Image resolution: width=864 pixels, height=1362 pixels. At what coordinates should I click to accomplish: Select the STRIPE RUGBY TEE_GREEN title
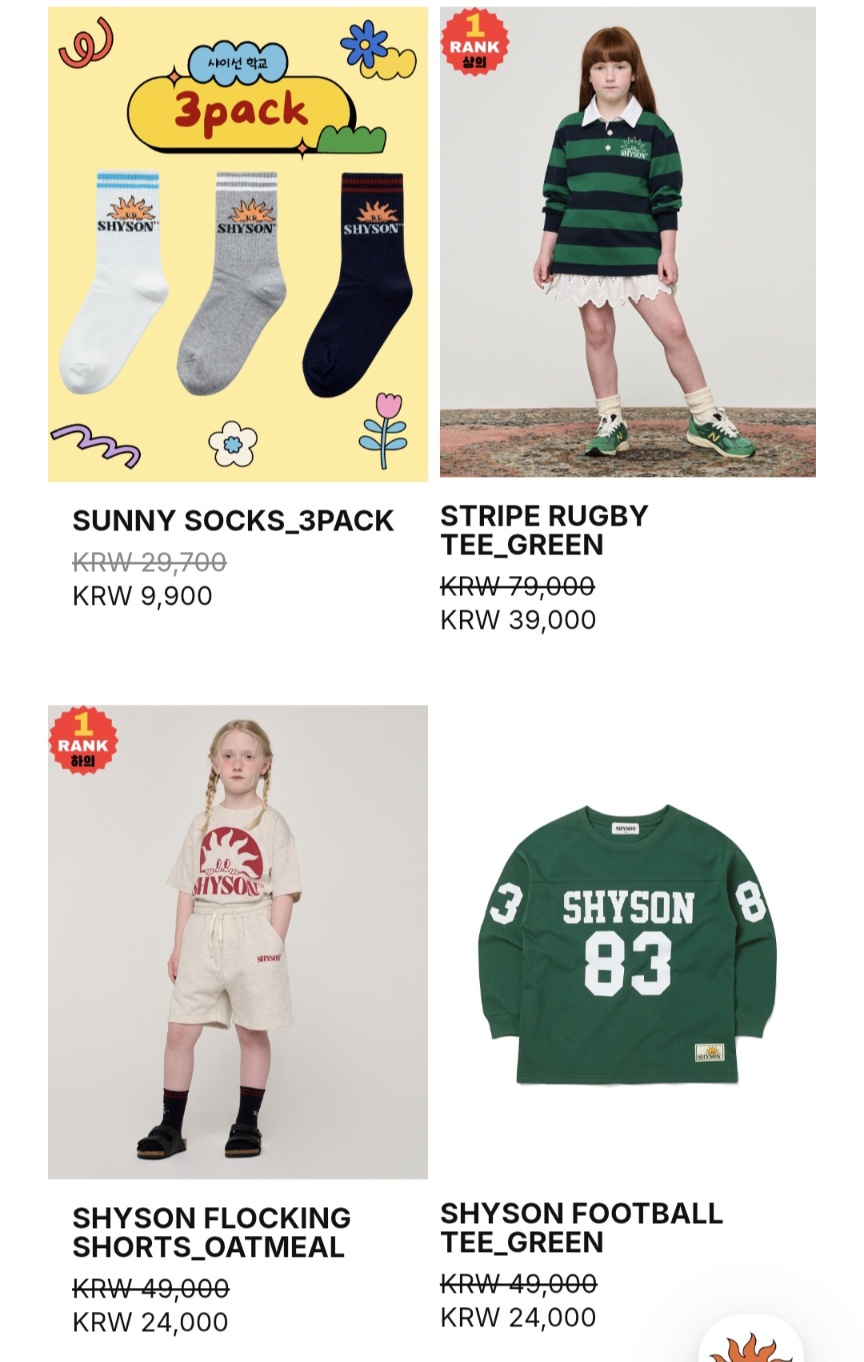coord(544,530)
